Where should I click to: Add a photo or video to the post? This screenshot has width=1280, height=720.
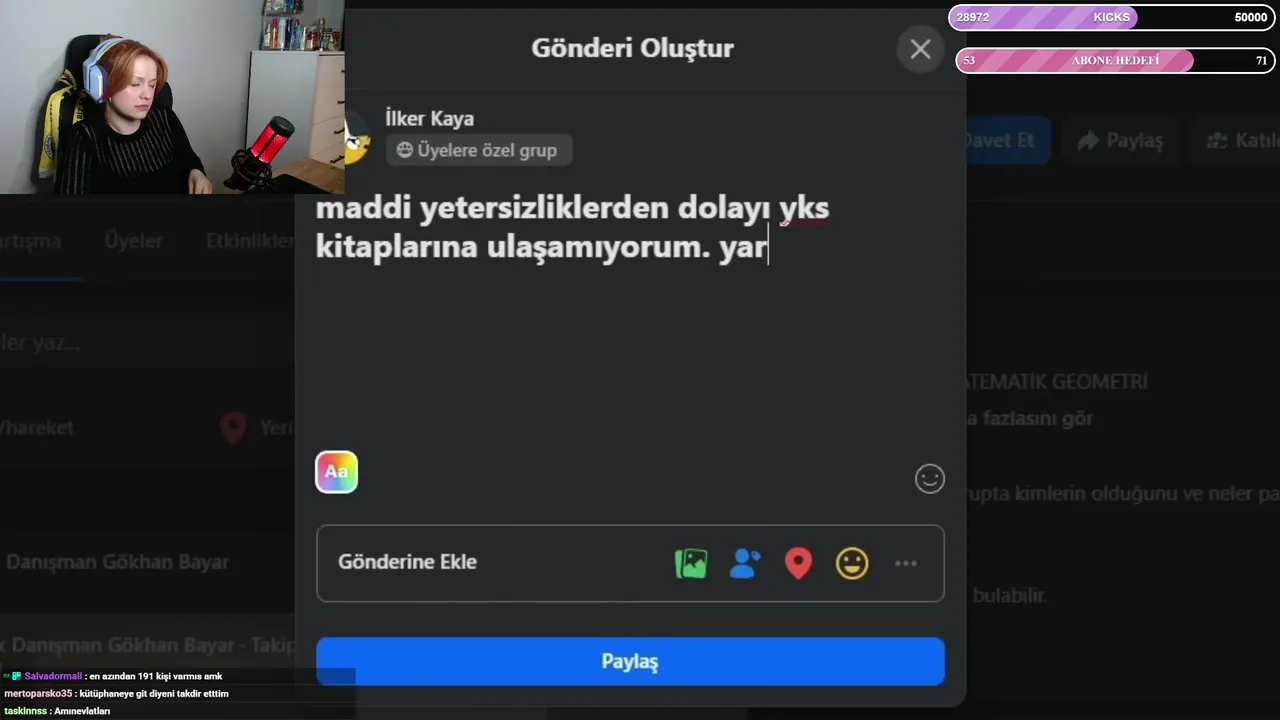coord(691,563)
